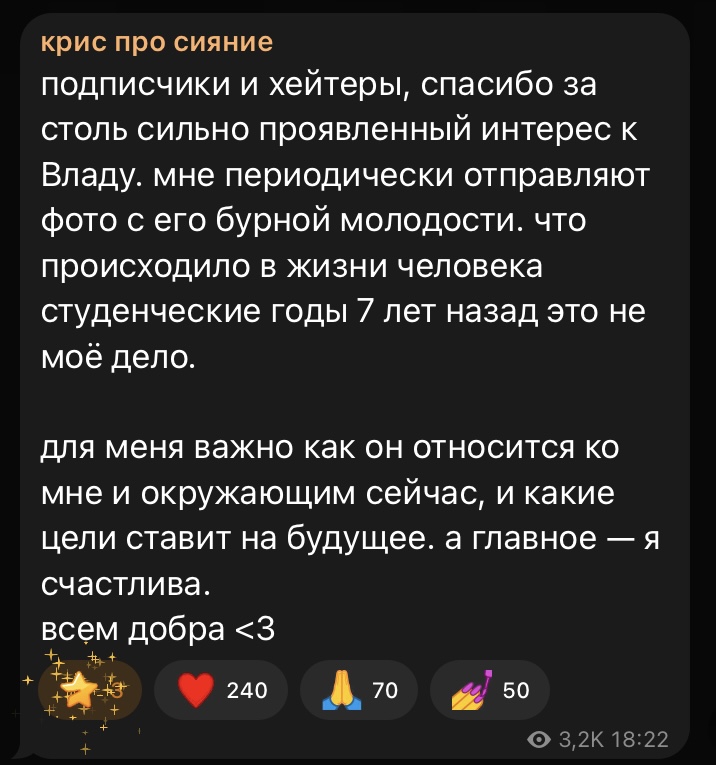
Task: Select the nail polish reaction (50)
Action: 489,689
